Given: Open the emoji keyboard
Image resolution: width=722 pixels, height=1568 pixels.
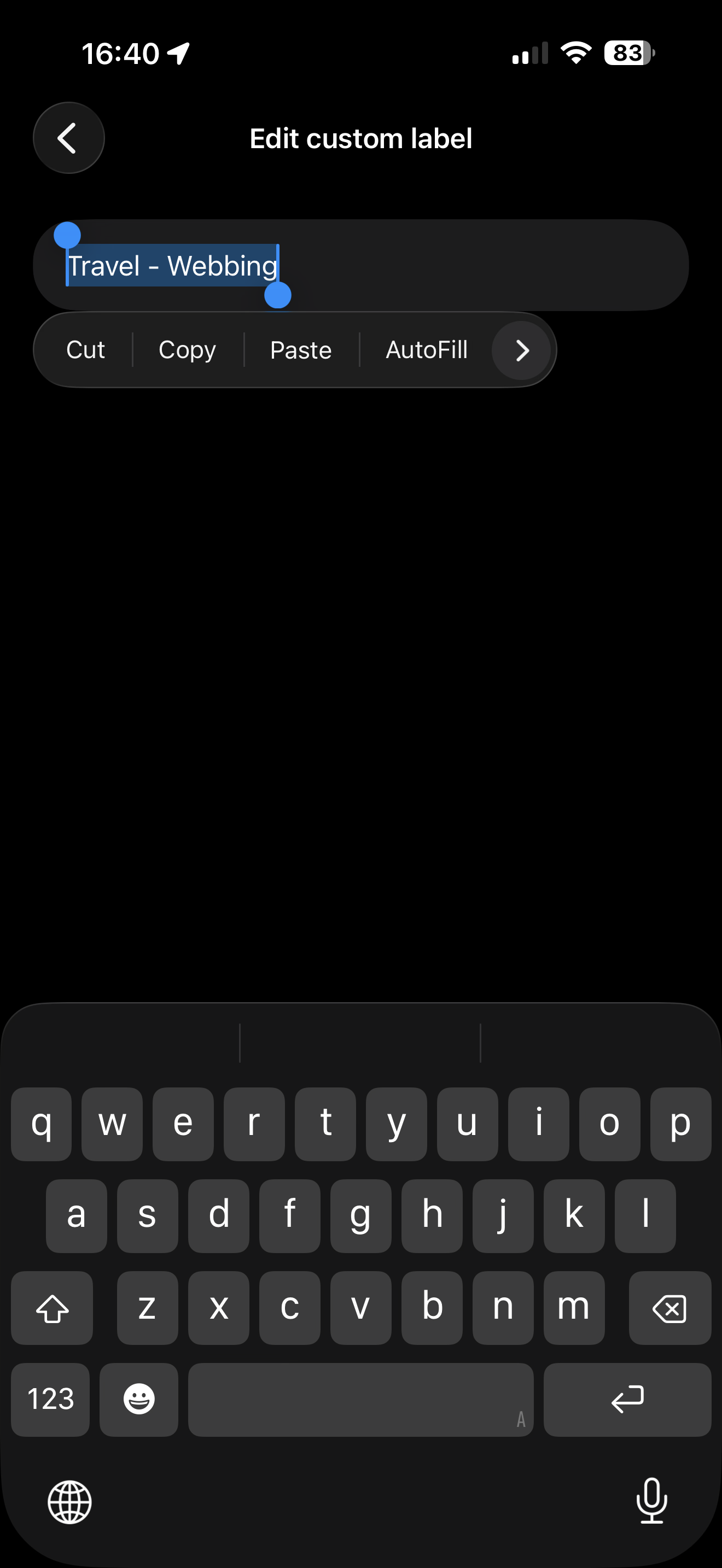Looking at the screenshot, I should [139, 1400].
